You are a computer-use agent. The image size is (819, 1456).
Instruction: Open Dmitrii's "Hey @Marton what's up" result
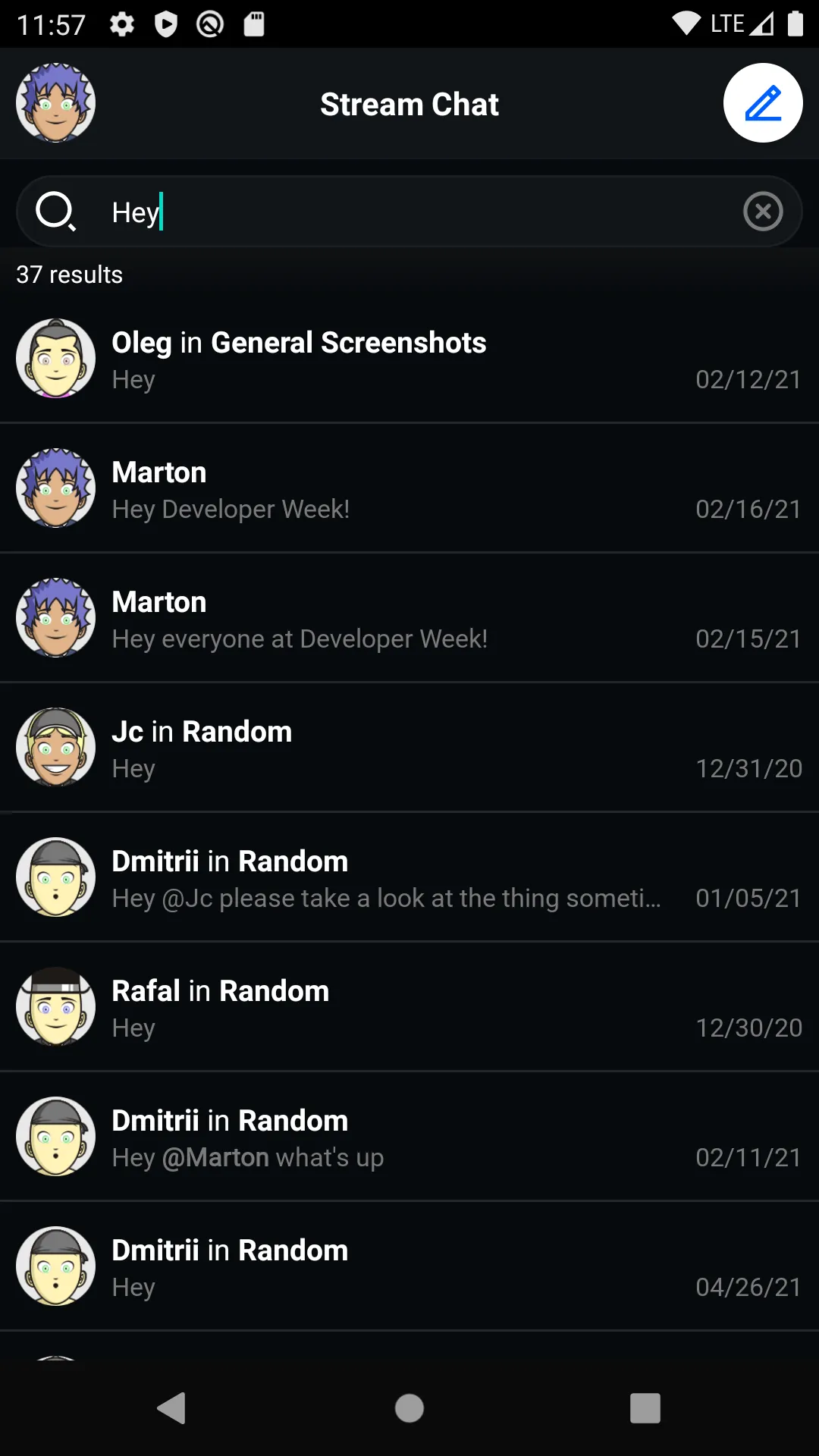pos(409,1137)
